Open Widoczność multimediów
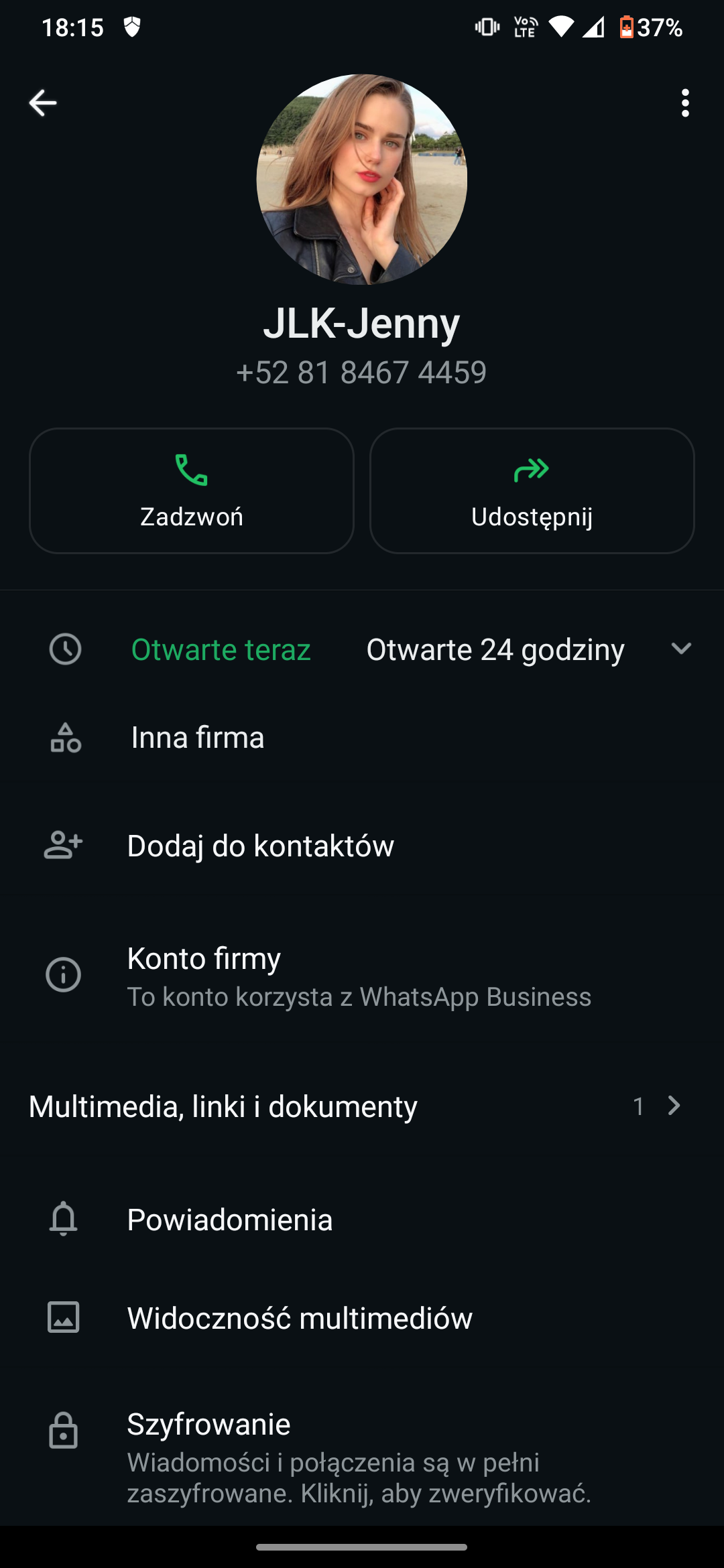Viewport: 724px width, 1568px height. (300, 1318)
